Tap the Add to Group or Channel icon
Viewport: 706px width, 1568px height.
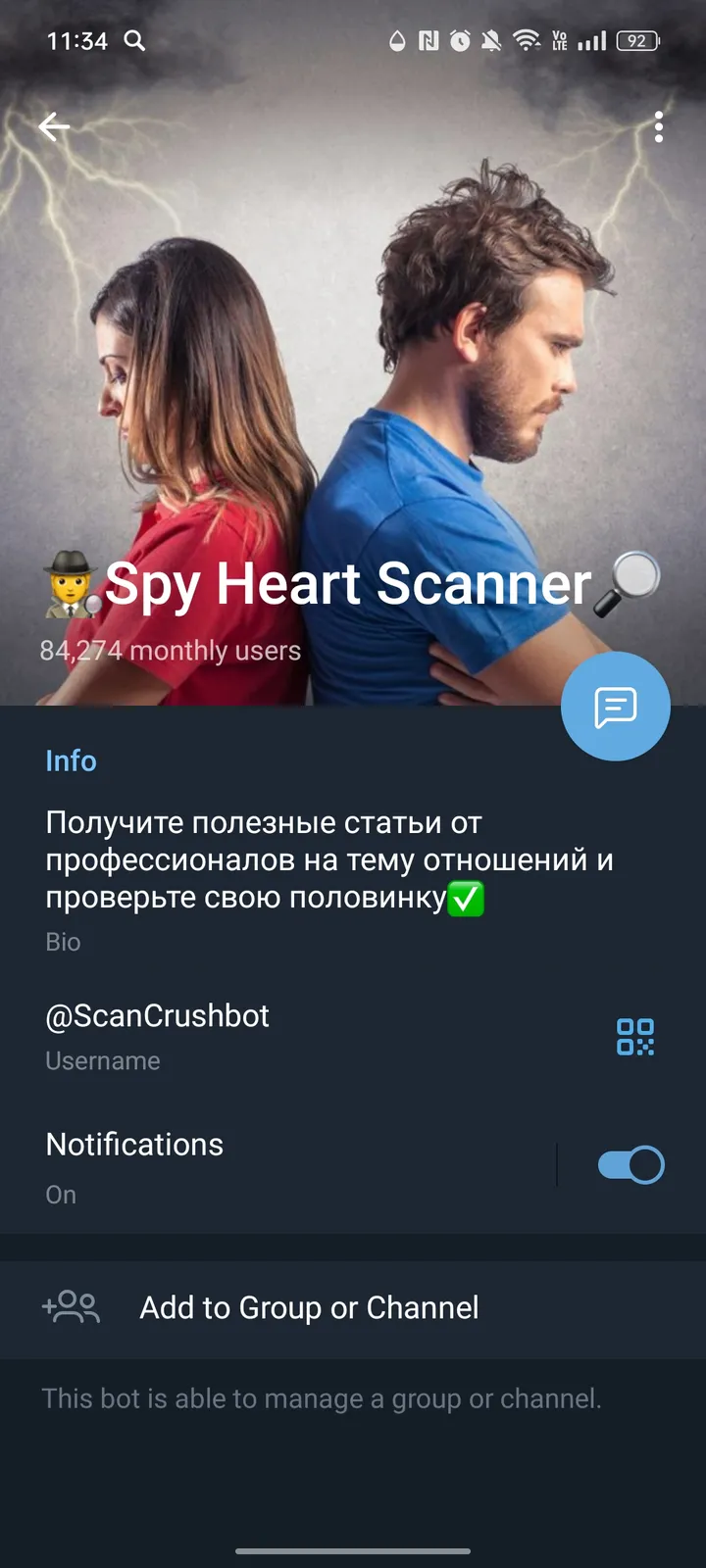(x=70, y=1307)
